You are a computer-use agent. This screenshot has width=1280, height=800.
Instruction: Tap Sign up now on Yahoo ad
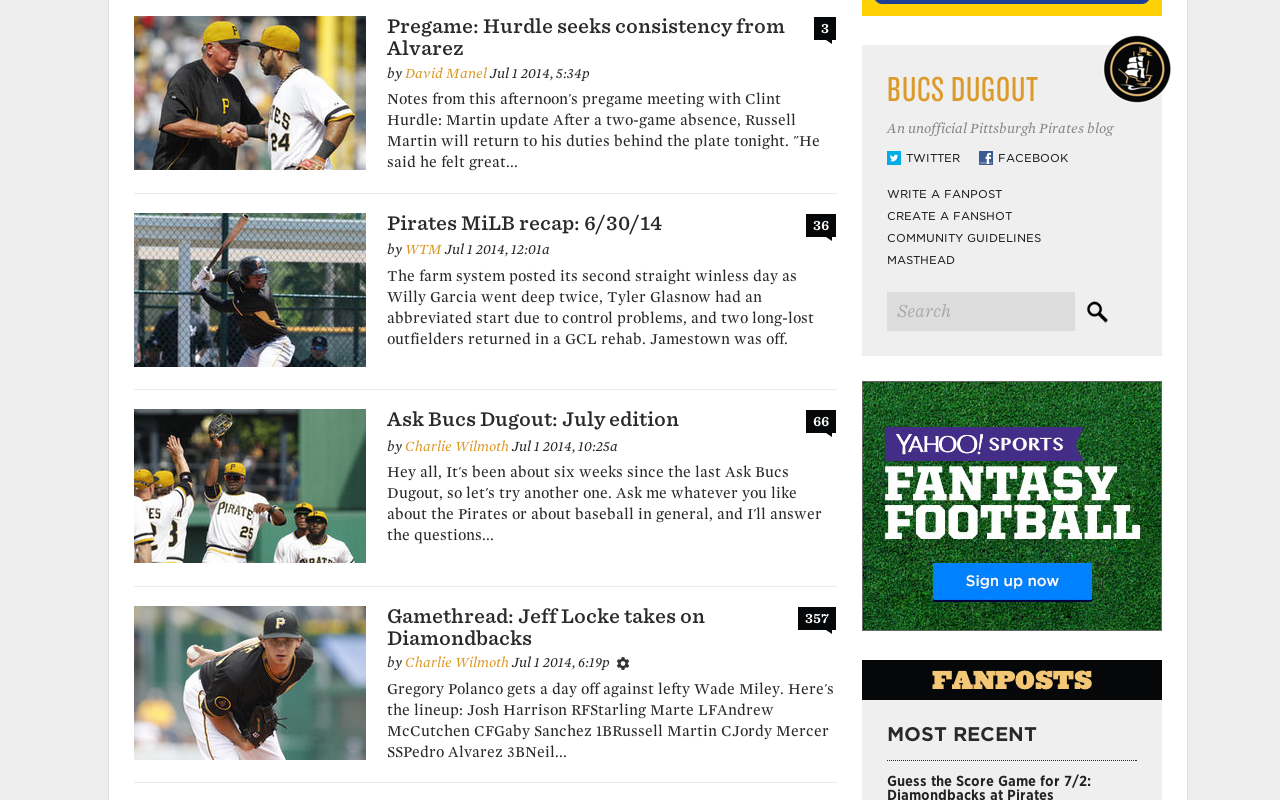pyautogui.click(x=1011, y=581)
